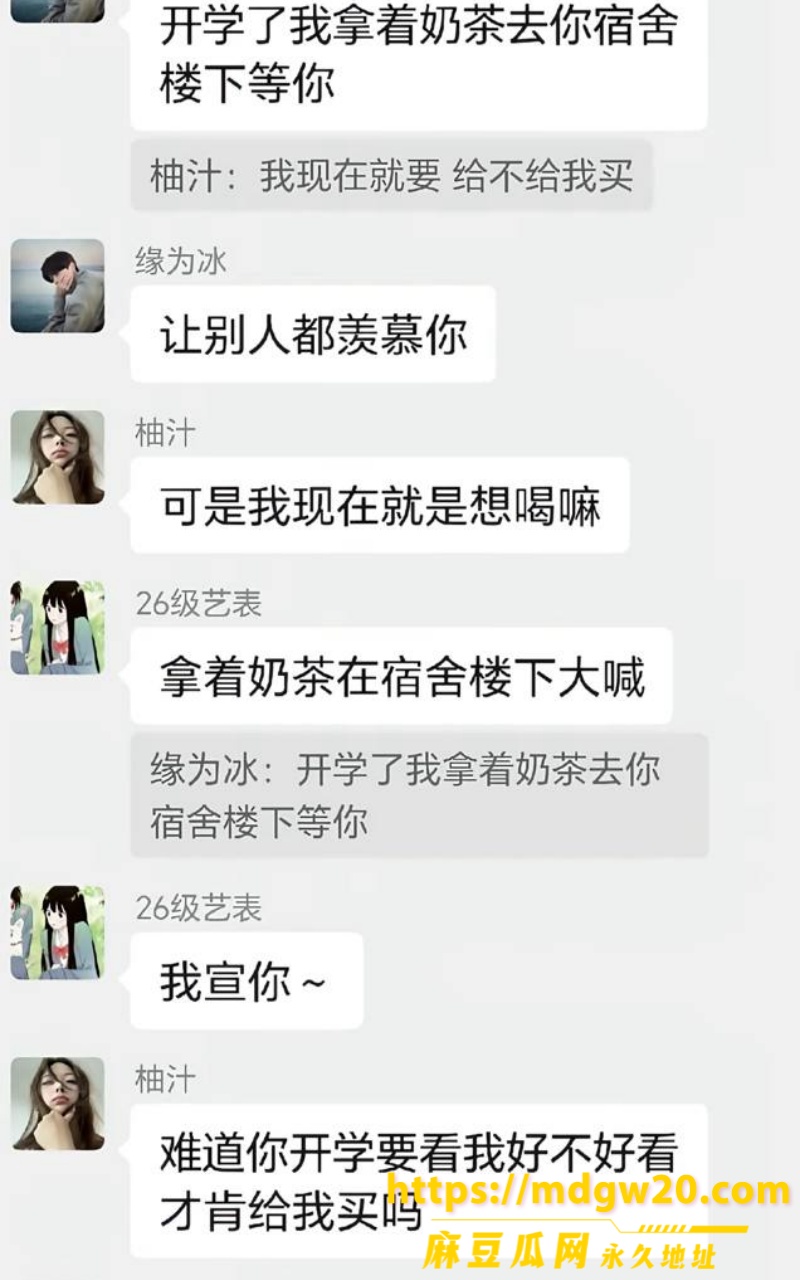
Task: Open 柚汁's avatar beside 可是我现在就是想喝嘛
Action: (x=58, y=457)
